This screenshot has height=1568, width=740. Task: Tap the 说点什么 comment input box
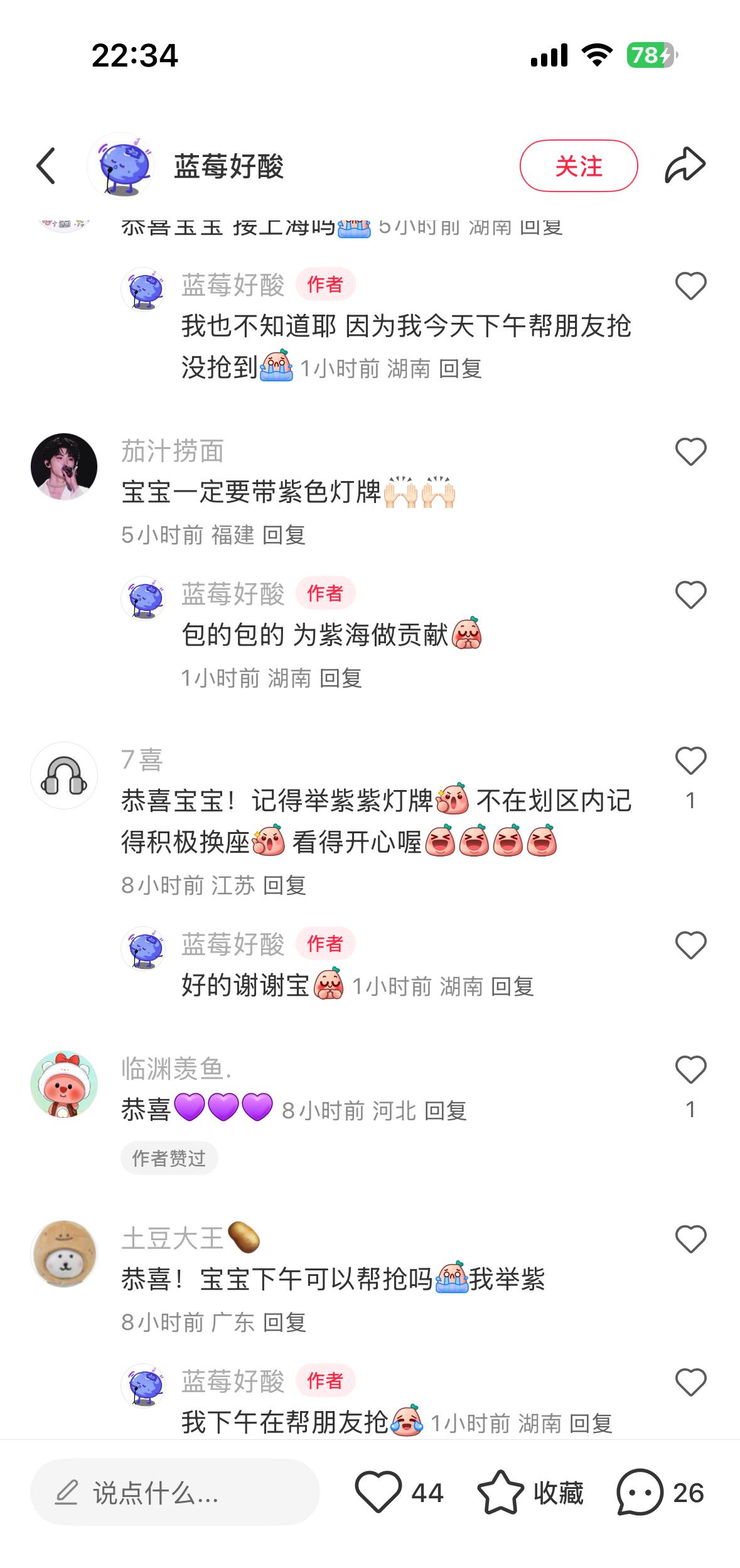click(175, 1492)
